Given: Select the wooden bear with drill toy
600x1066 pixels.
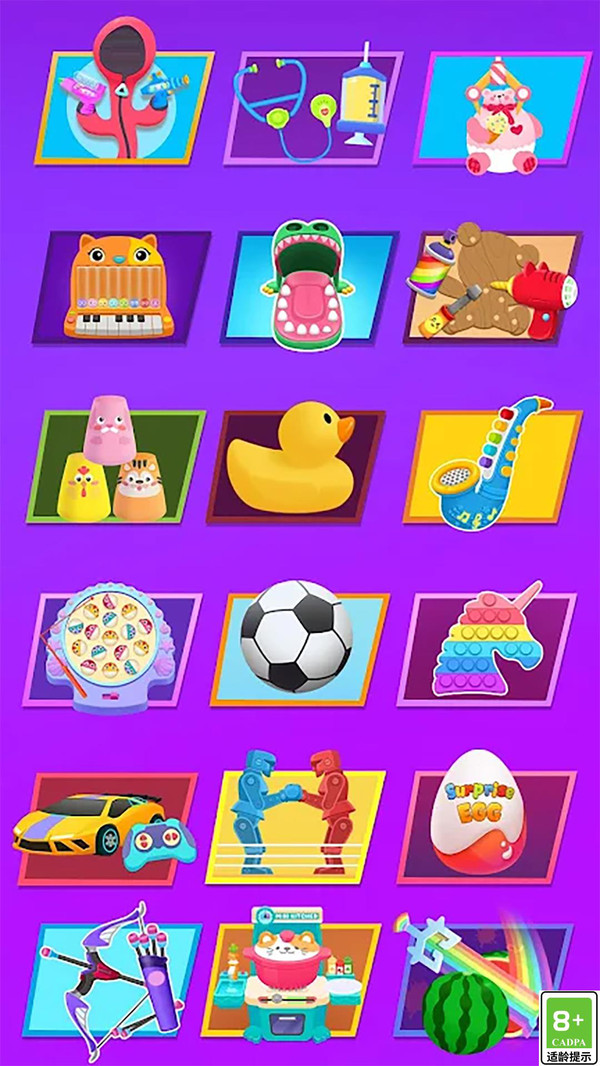Looking at the screenshot, I should pyautogui.click(x=494, y=282).
